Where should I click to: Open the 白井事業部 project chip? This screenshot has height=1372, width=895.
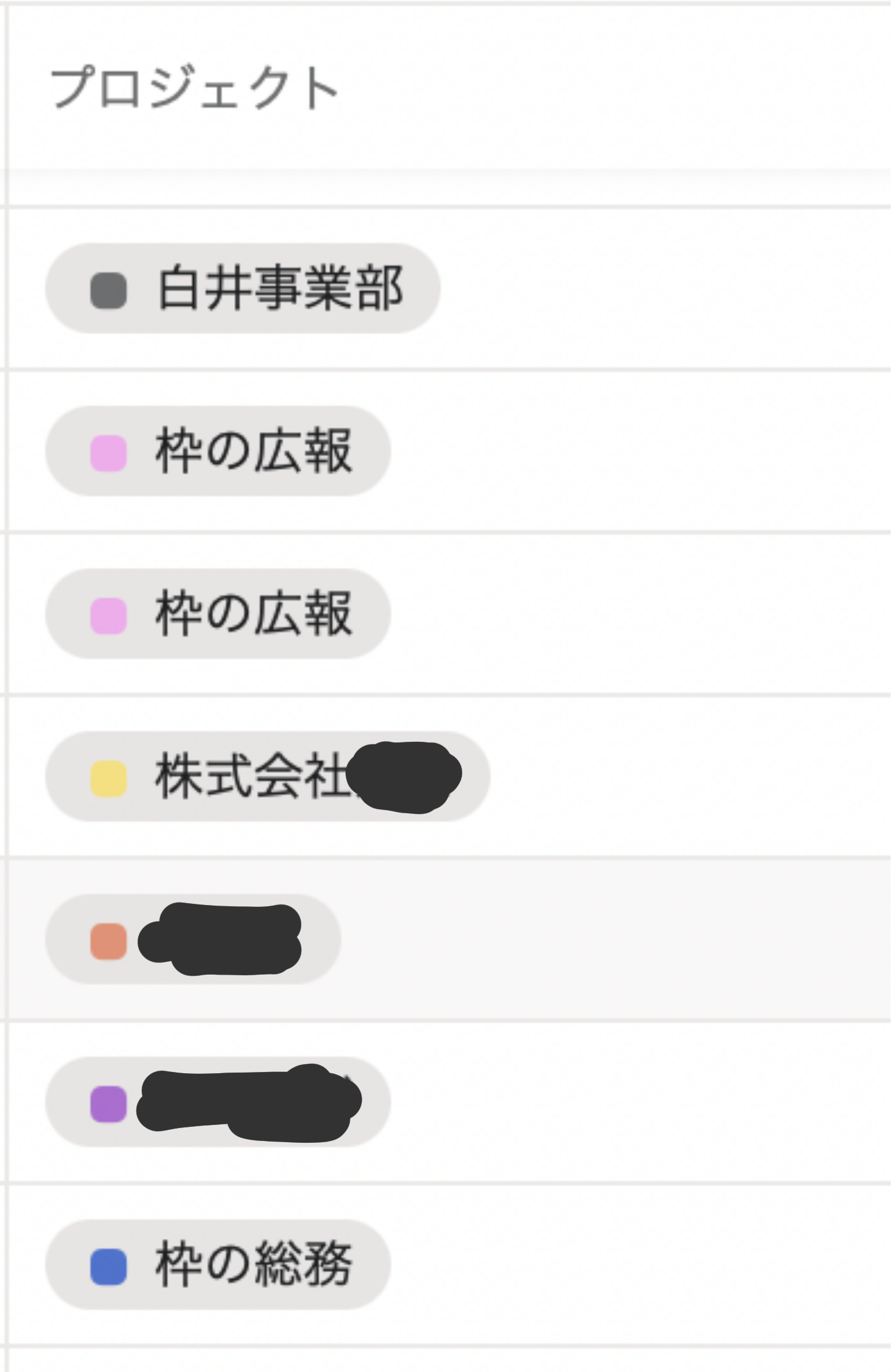coord(242,289)
